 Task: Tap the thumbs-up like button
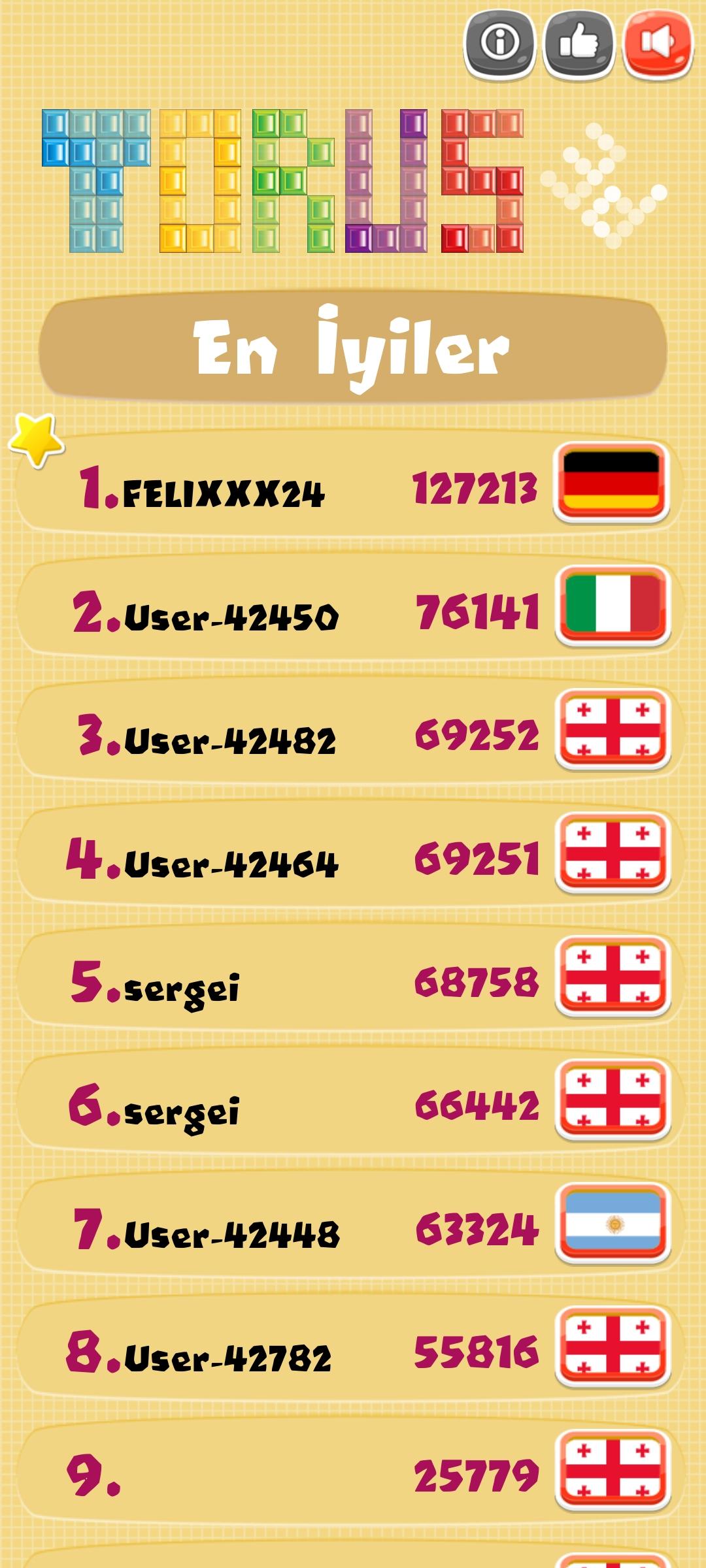coord(579,44)
